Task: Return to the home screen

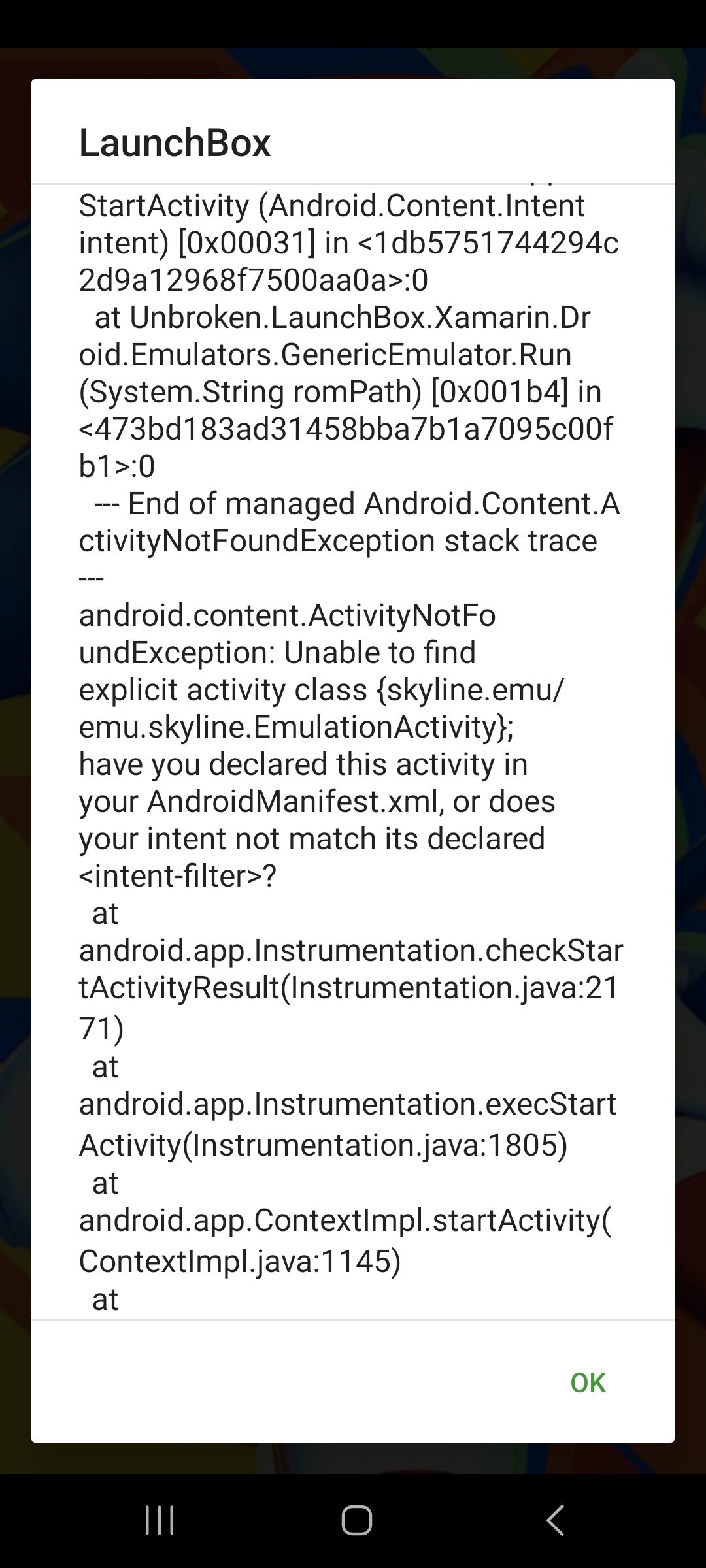Action: pyautogui.click(x=356, y=1520)
